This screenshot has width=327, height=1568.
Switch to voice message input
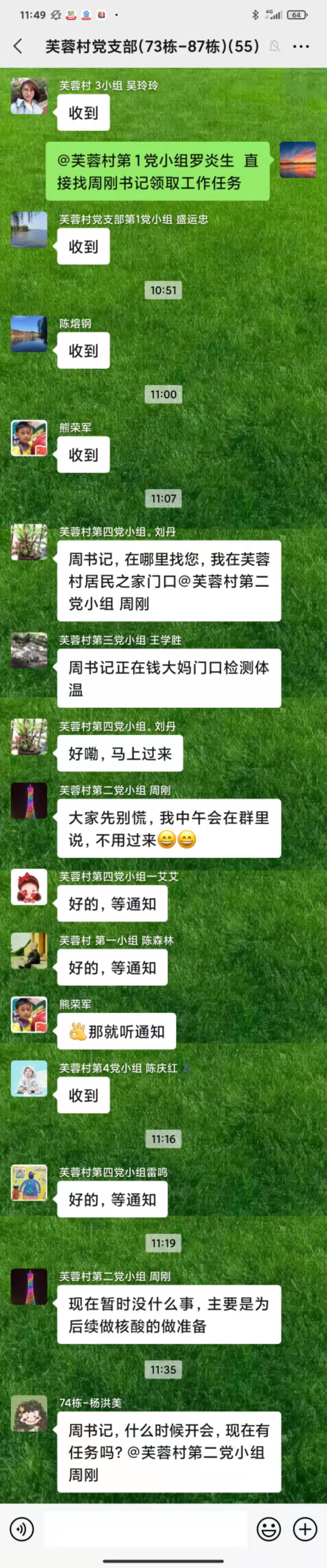tap(22, 1528)
